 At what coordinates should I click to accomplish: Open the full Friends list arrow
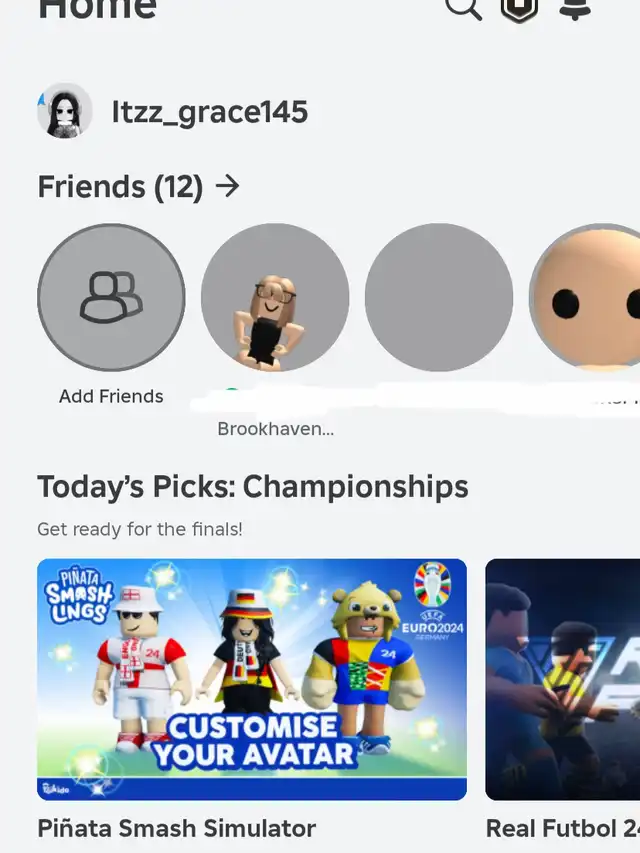tap(228, 186)
